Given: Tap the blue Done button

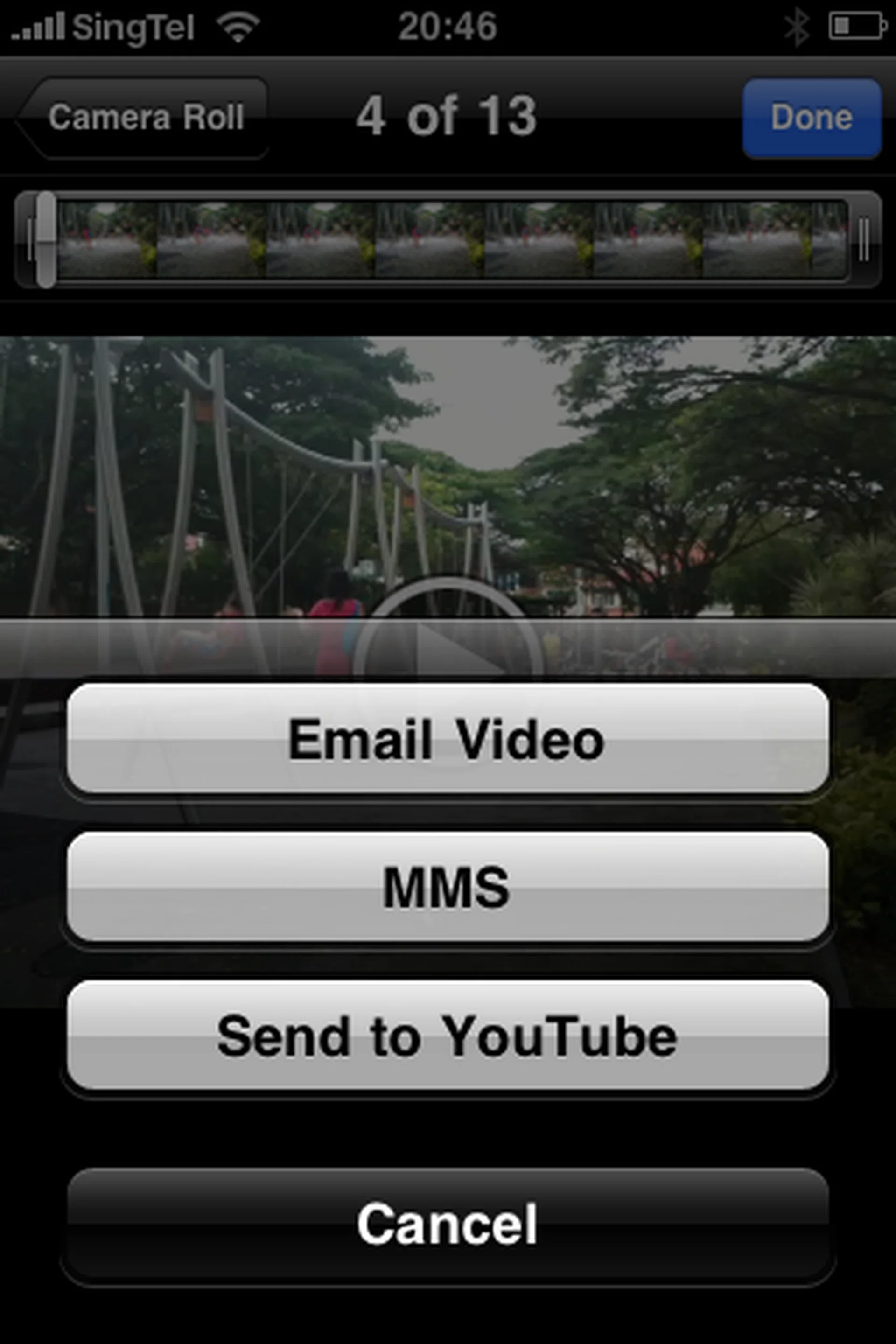Looking at the screenshot, I should point(812,118).
